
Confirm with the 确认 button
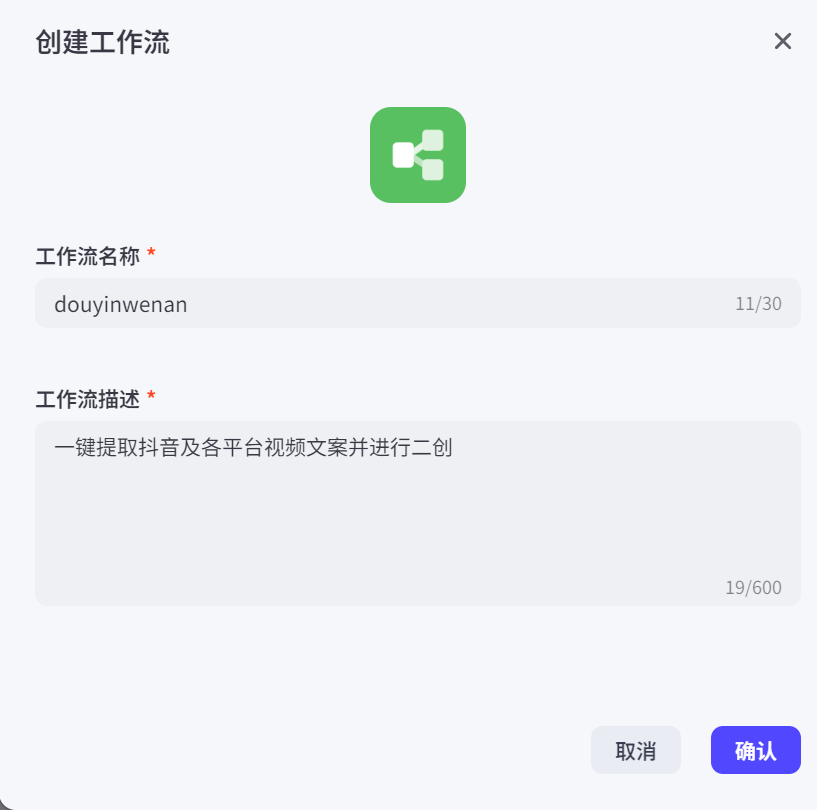(x=755, y=751)
